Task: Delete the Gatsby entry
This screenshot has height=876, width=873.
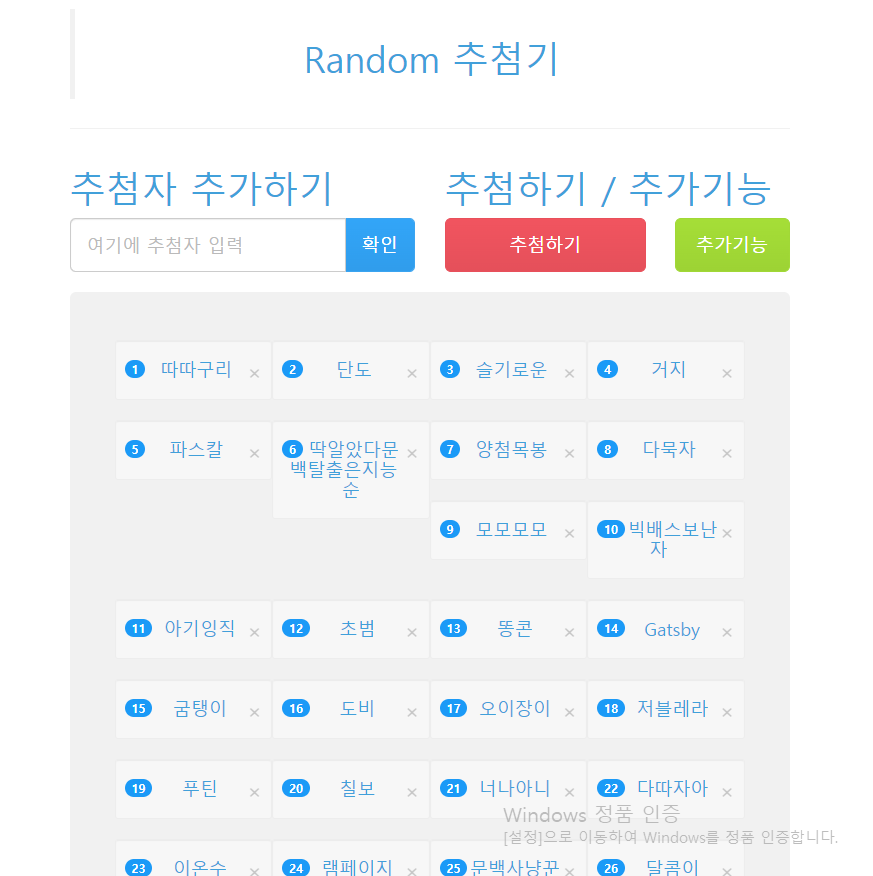Action: [x=727, y=633]
